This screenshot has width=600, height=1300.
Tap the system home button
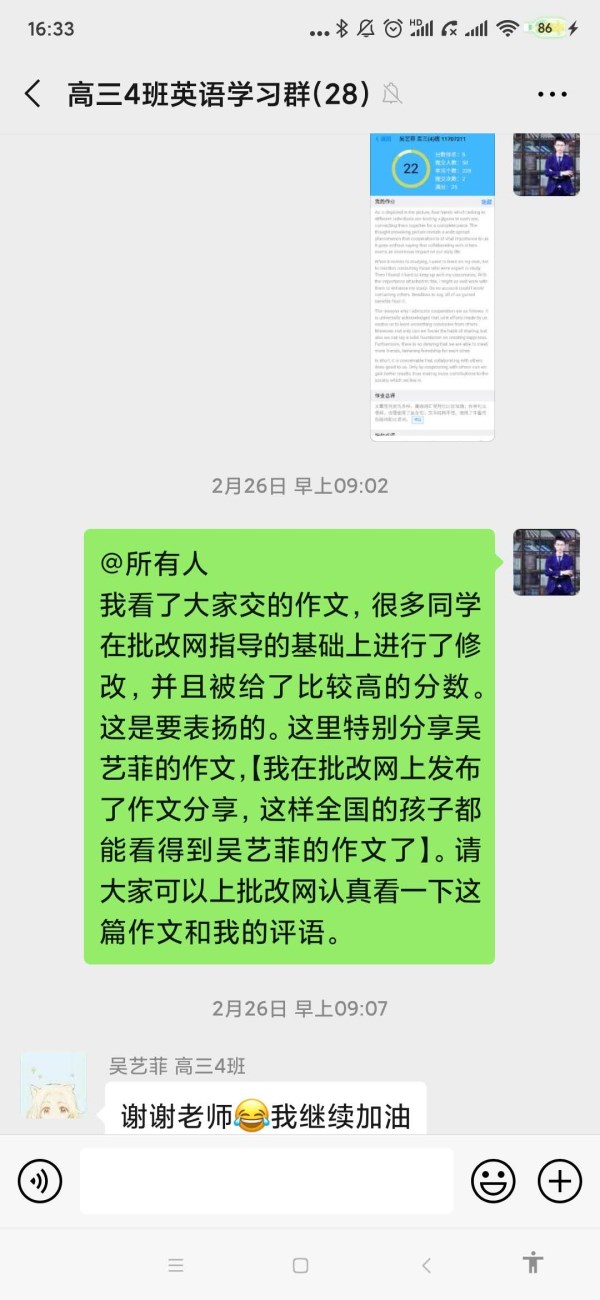pyautogui.click(x=300, y=1265)
